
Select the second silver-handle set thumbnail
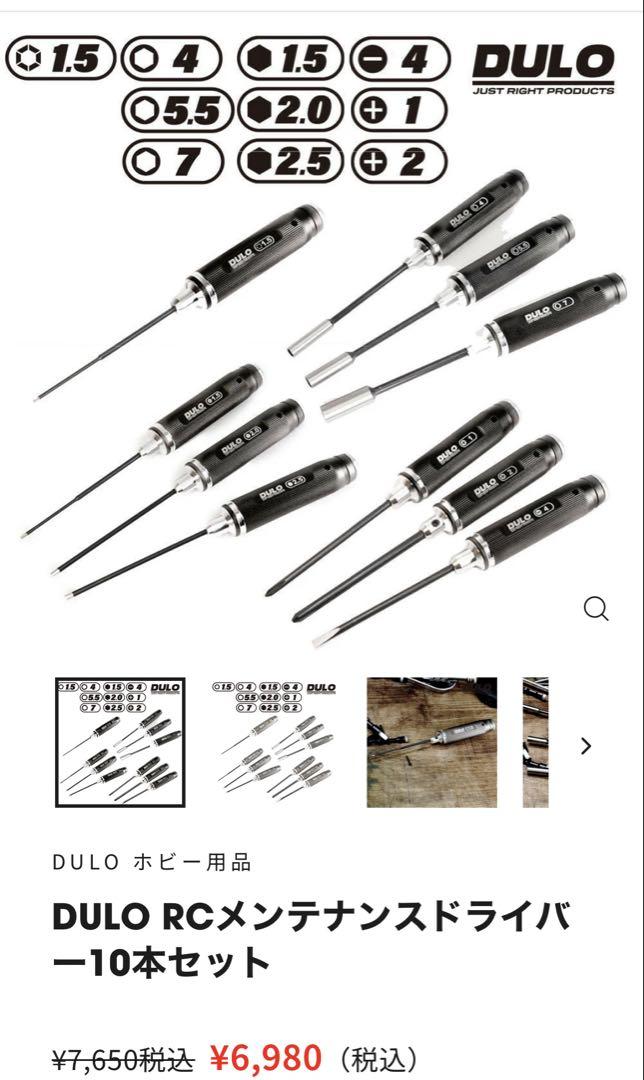276,742
